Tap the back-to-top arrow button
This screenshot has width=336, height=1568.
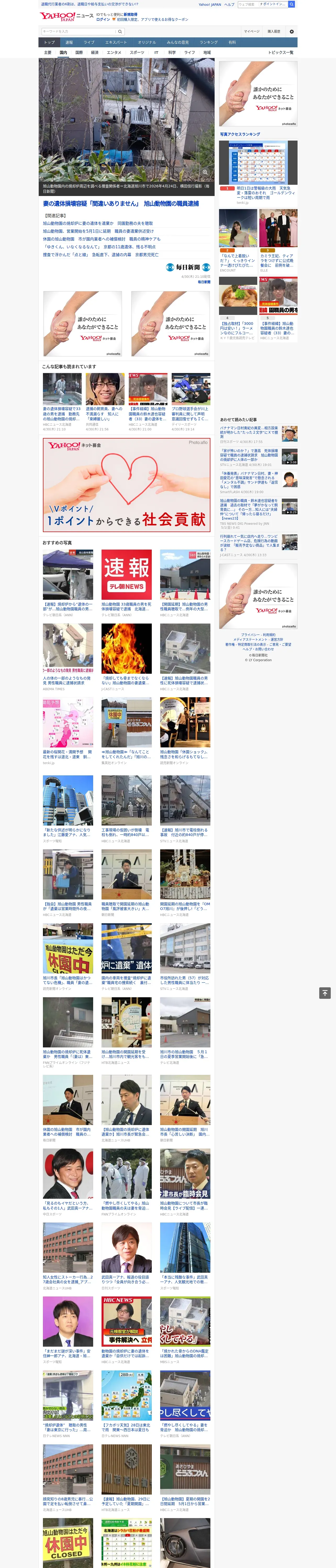[325, 993]
